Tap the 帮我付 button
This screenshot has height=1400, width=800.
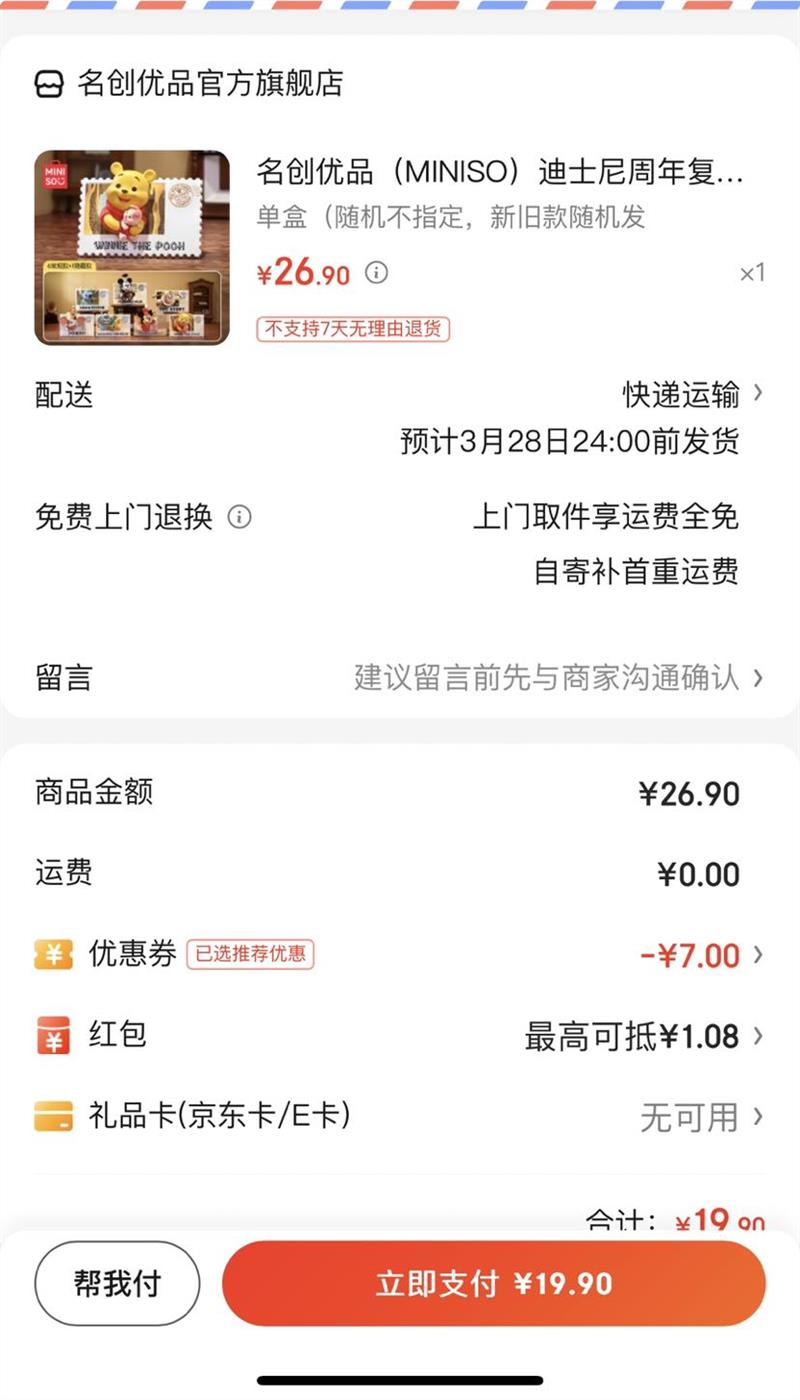(x=117, y=1284)
